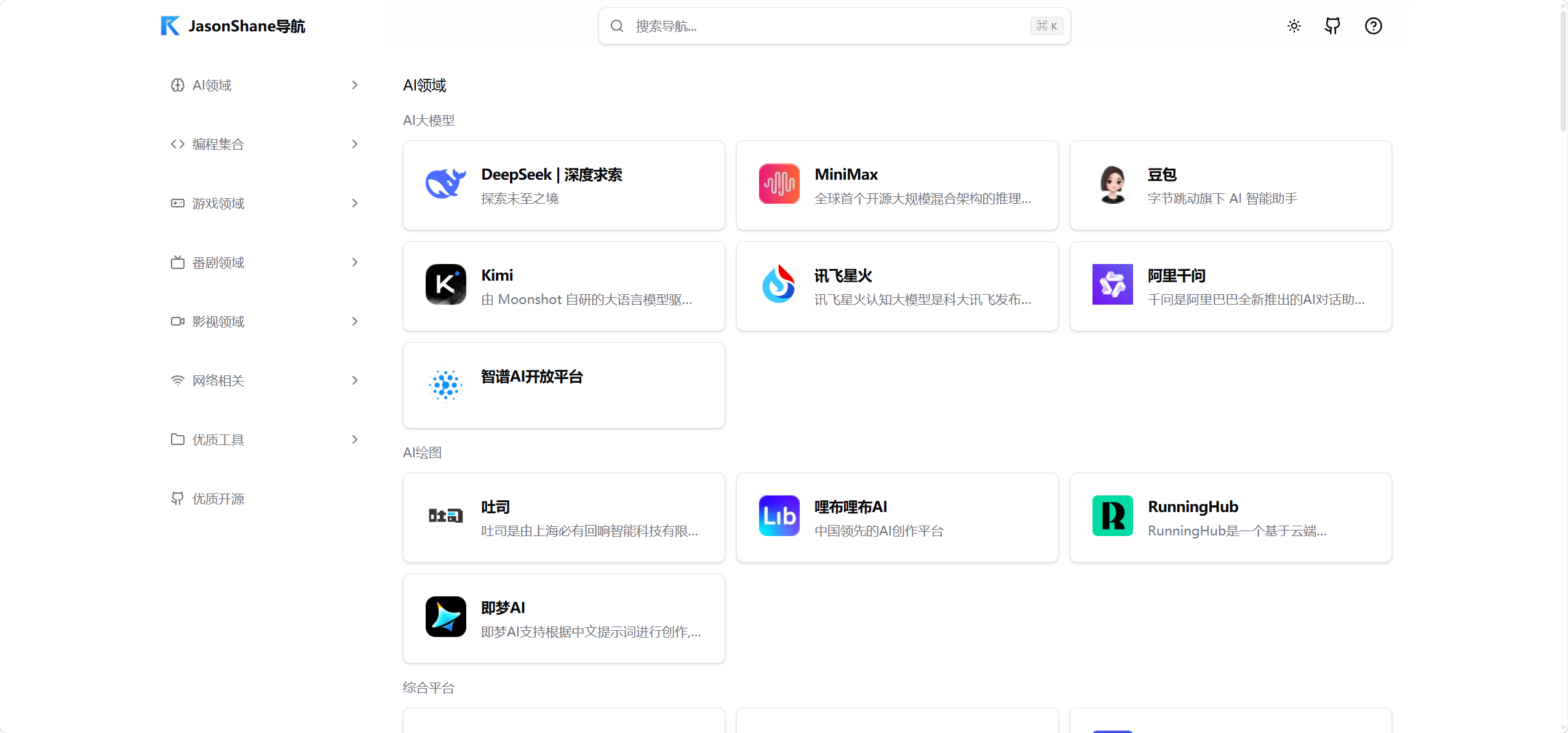
Task: Open the 豆包 card
Action: (1230, 185)
